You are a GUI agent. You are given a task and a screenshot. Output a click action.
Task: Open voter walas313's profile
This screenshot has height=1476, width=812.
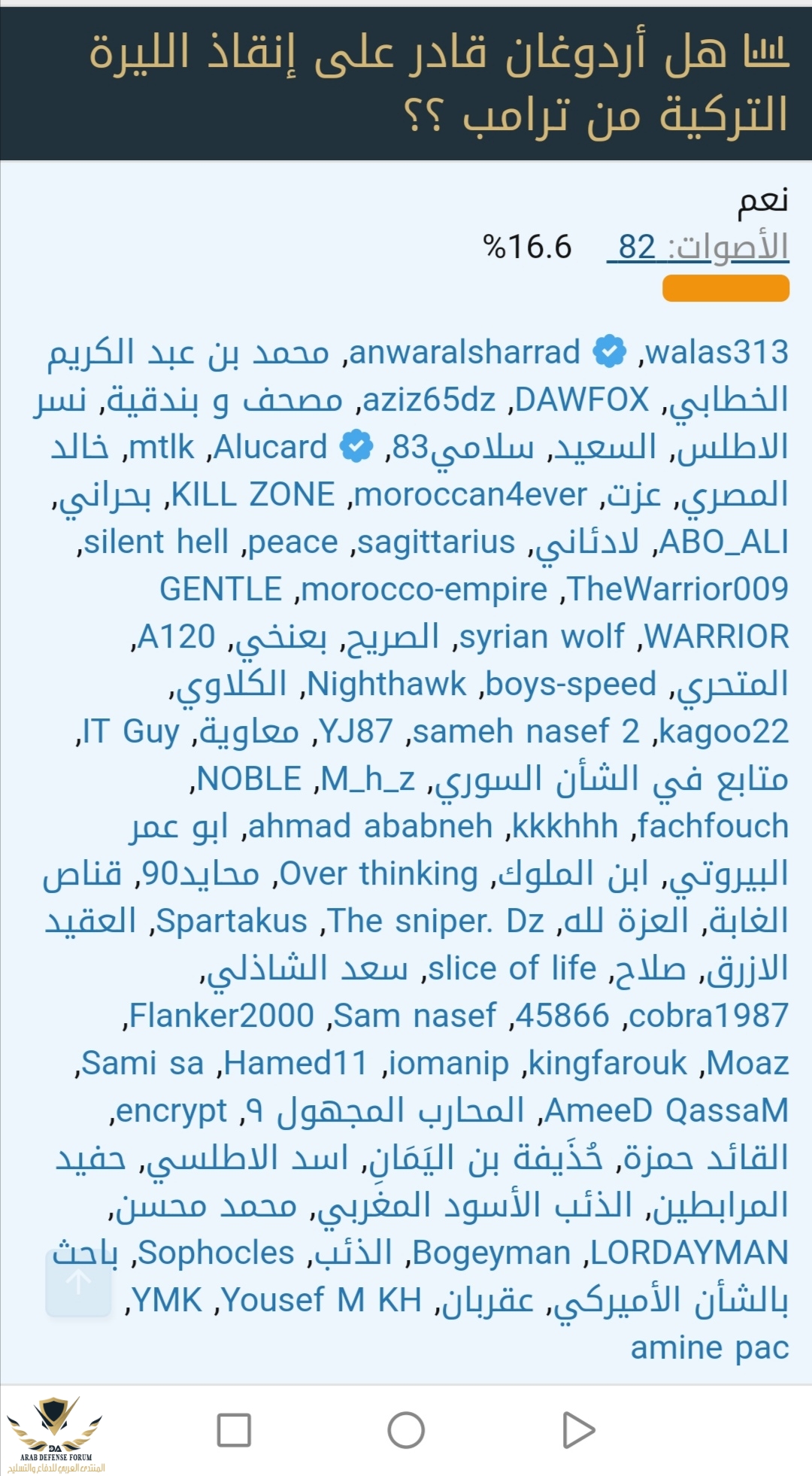(x=717, y=352)
